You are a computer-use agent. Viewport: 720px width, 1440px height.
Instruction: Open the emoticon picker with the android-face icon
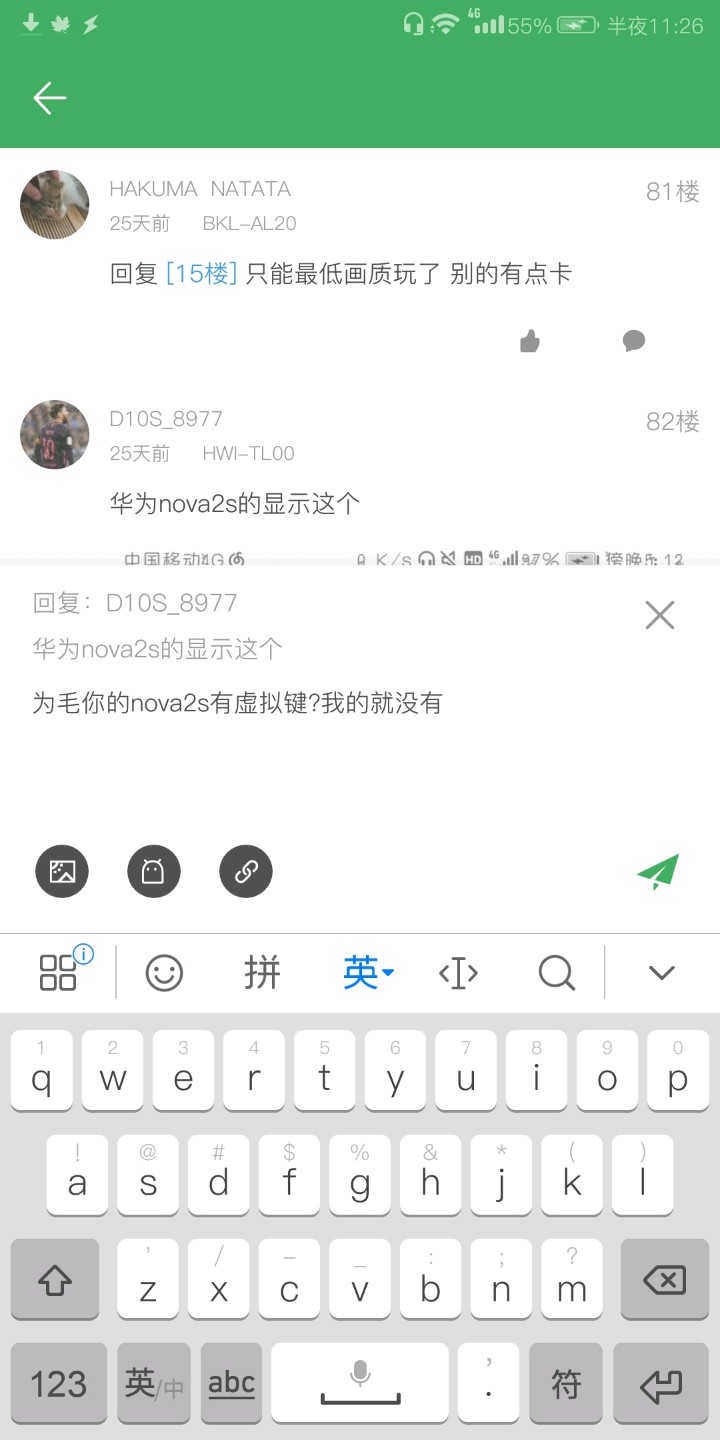[x=153, y=871]
